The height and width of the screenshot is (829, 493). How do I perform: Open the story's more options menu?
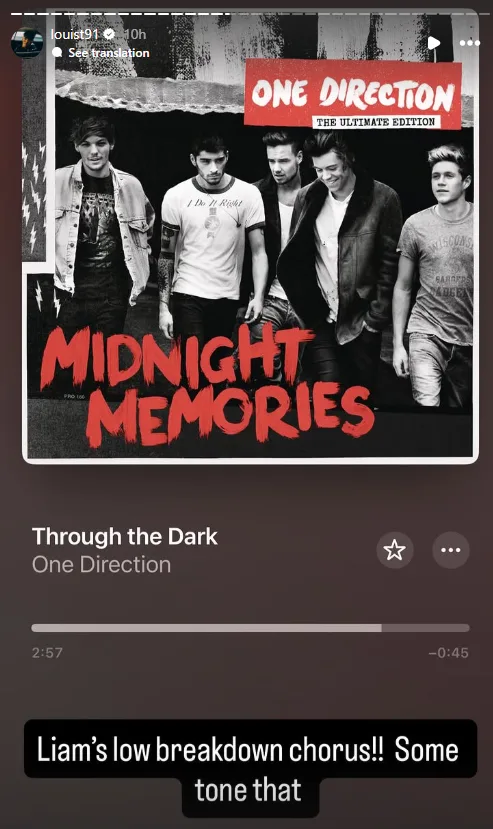pos(470,43)
